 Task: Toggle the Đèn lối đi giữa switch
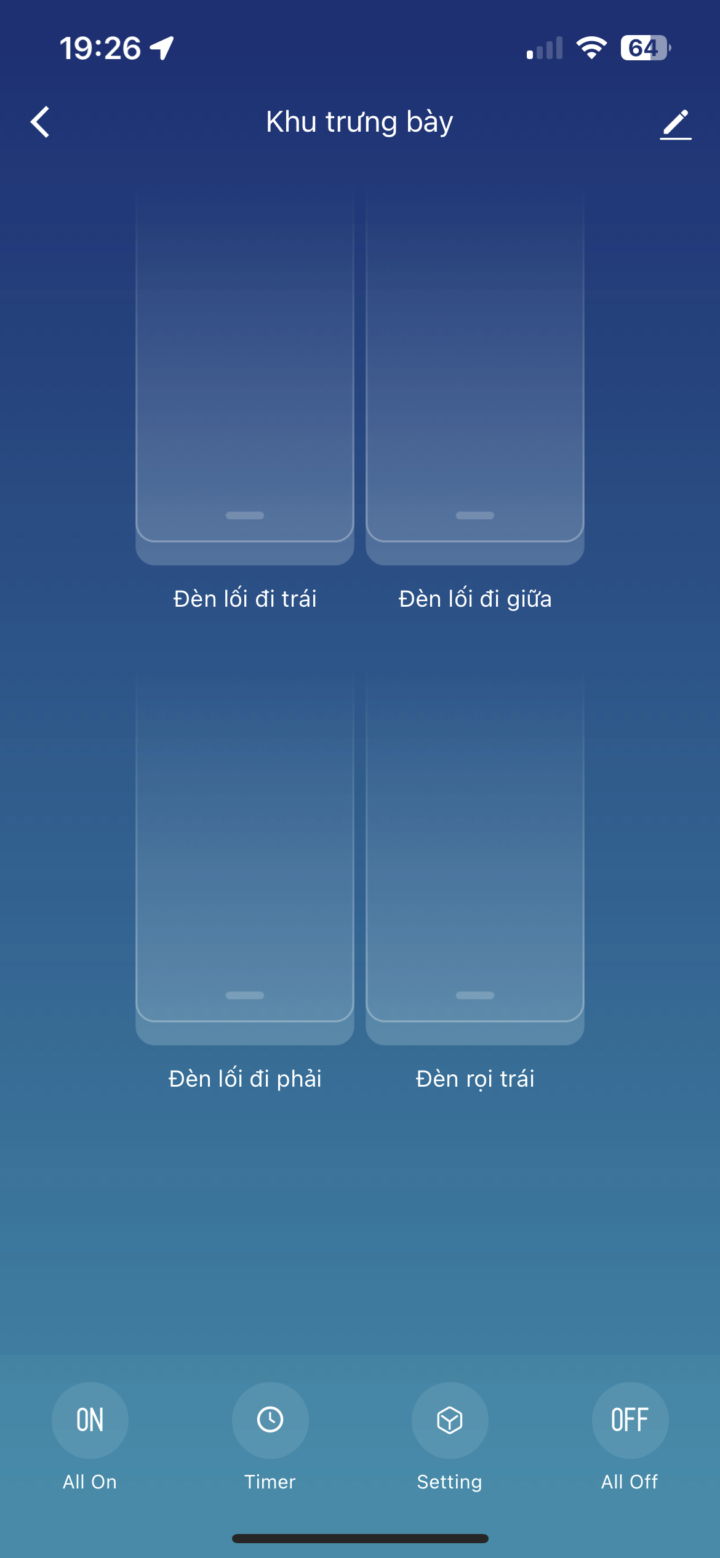[475, 370]
